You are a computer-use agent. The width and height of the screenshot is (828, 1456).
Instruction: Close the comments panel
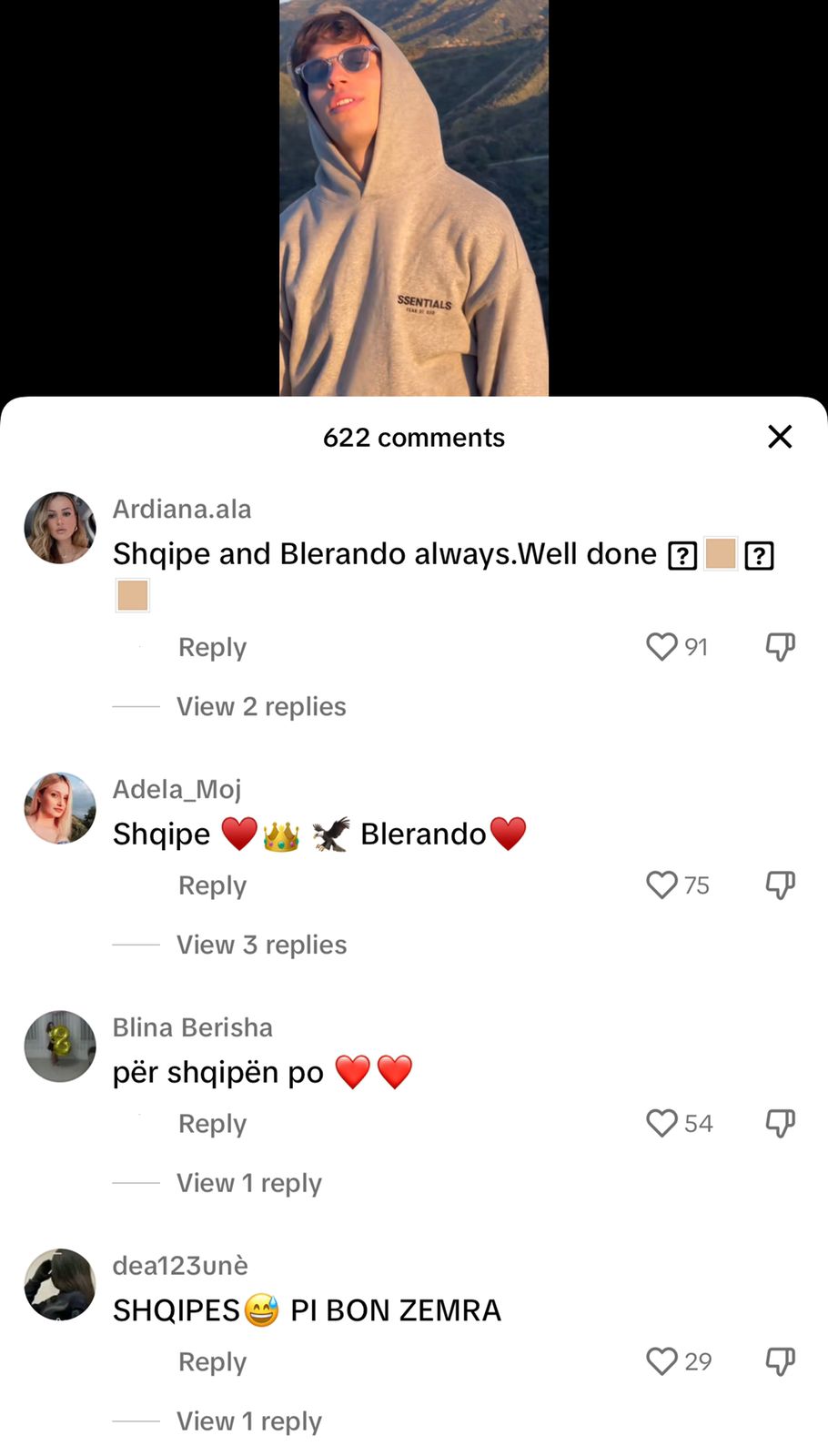pos(780,437)
